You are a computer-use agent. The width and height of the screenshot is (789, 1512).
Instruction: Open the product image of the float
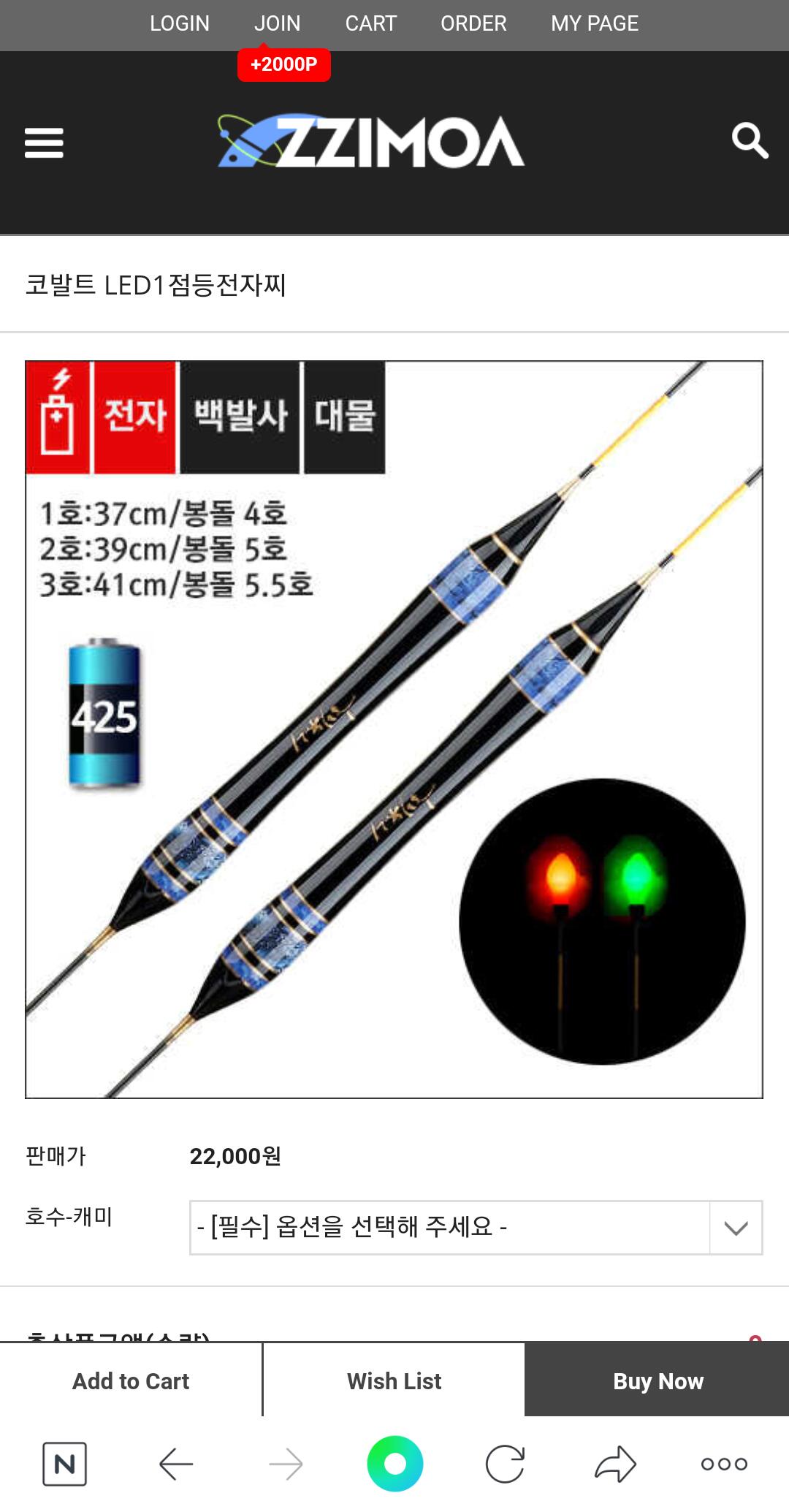[394, 729]
